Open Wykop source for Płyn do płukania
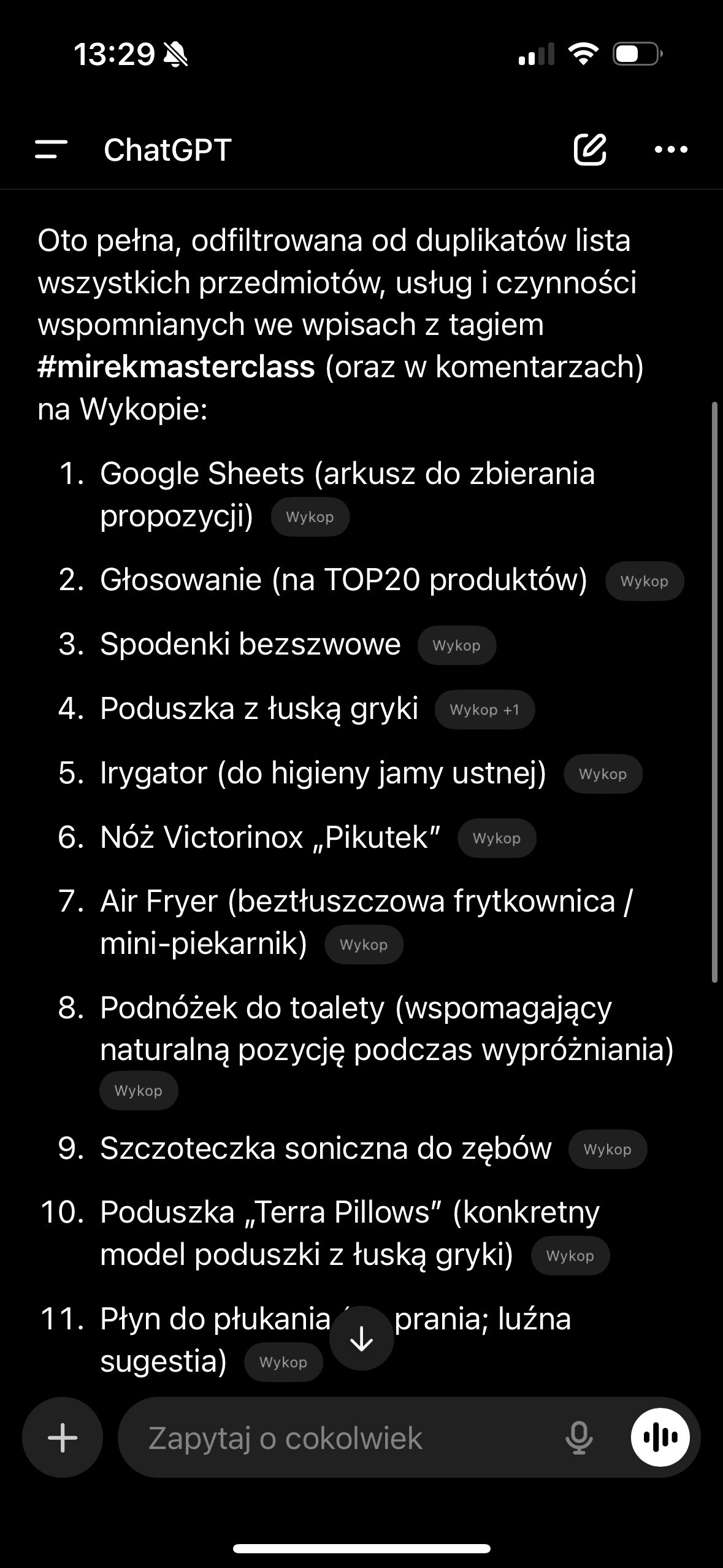Image resolution: width=723 pixels, height=1568 pixels. tap(283, 1362)
